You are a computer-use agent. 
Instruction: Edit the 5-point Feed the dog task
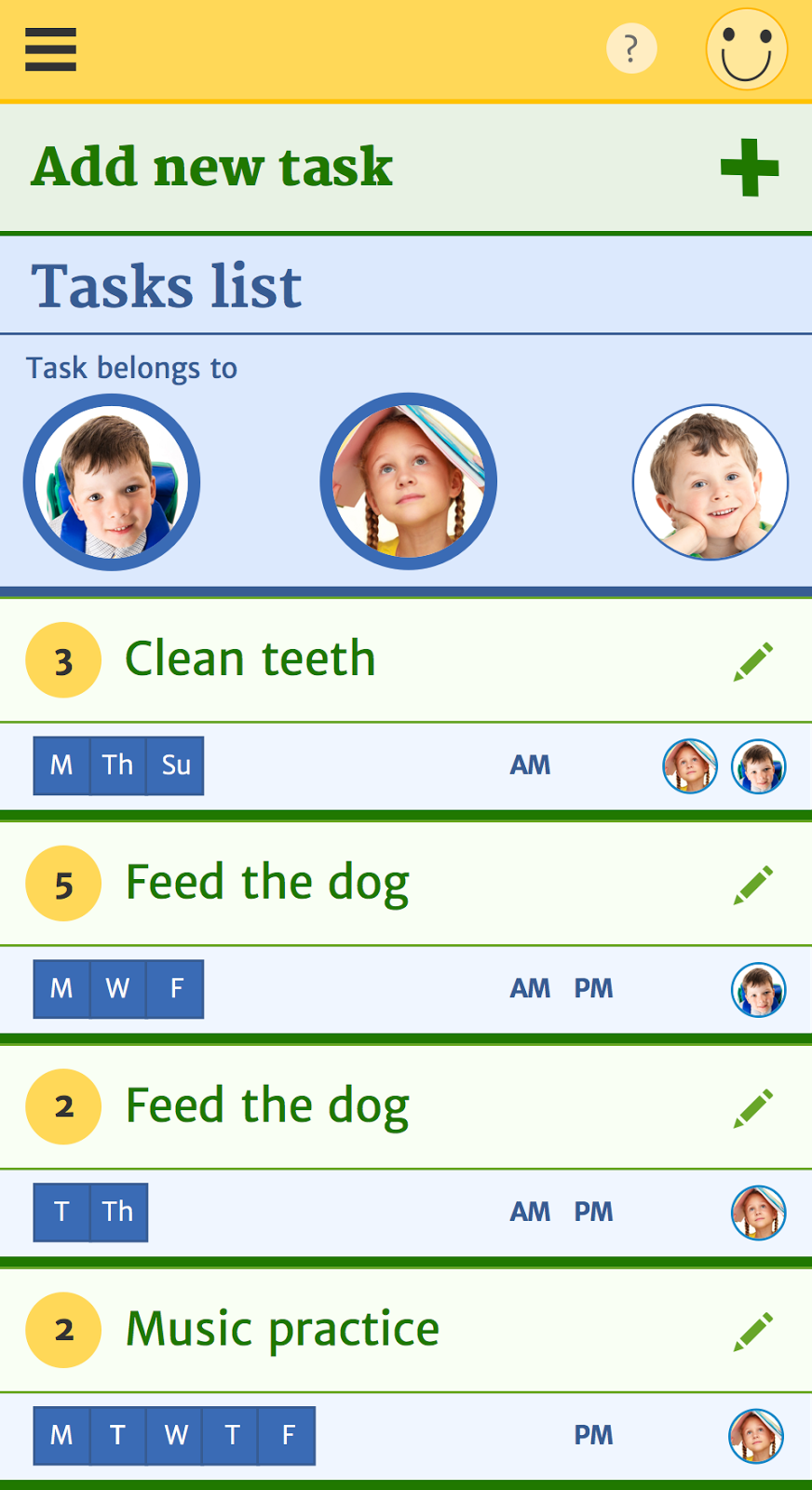[x=752, y=885]
